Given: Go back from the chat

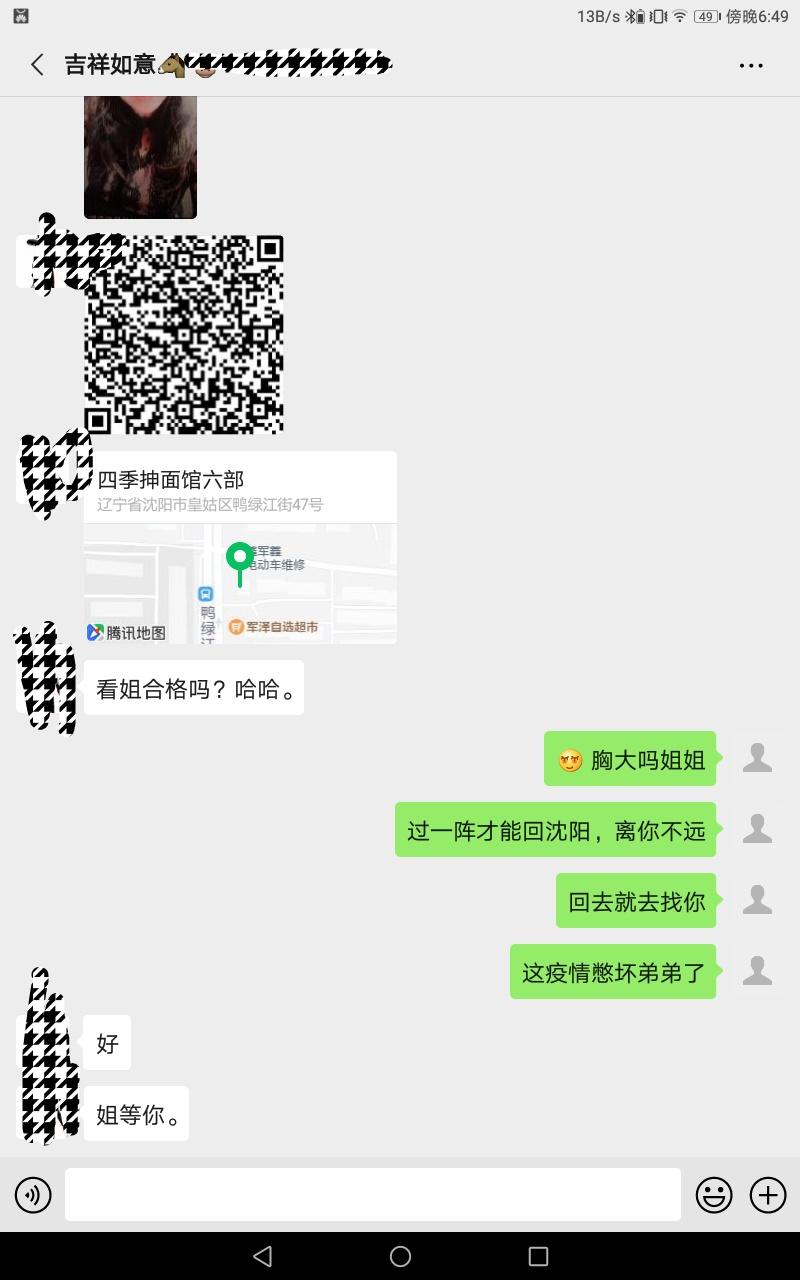Looking at the screenshot, I should click(37, 65).
